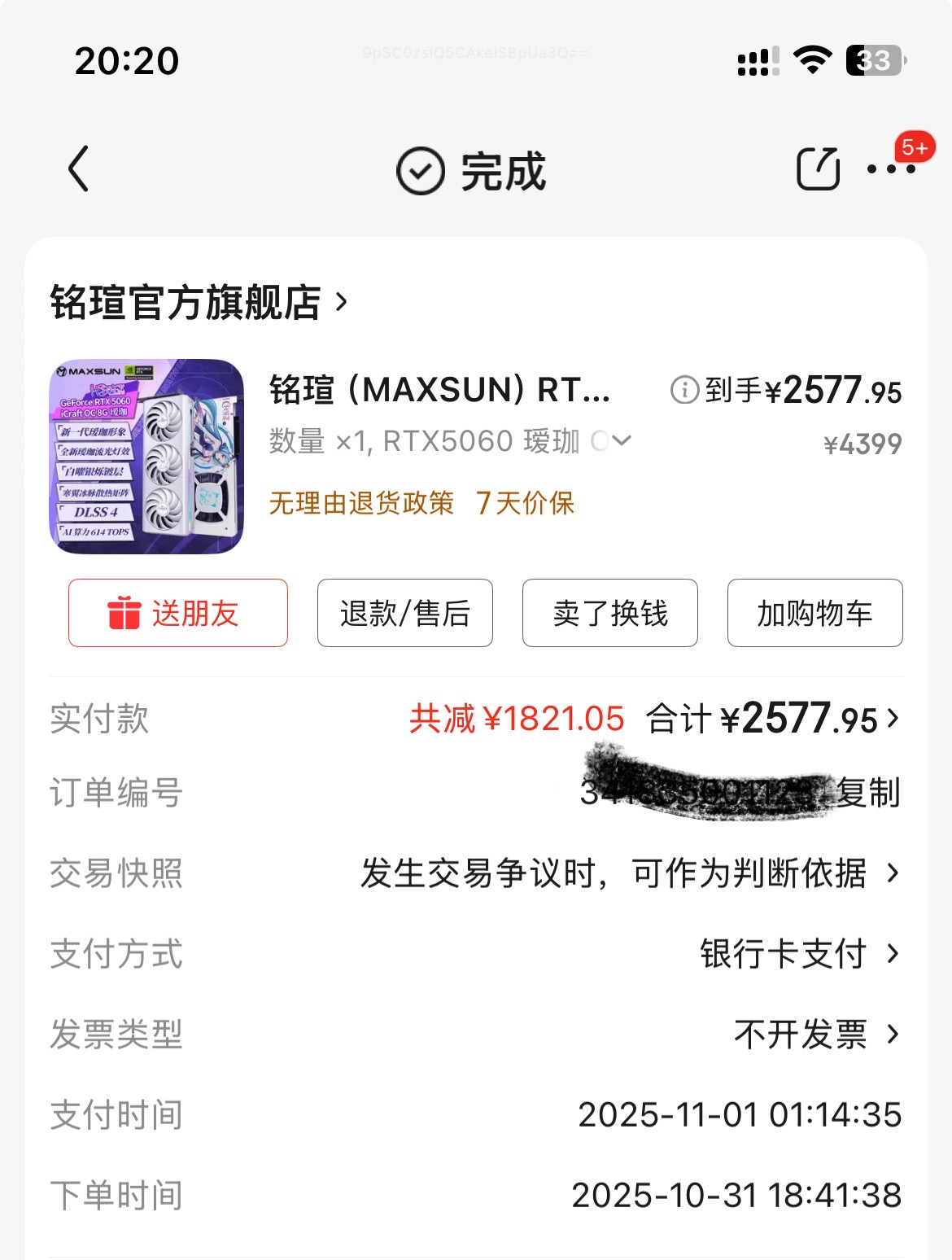Expand the RTX5060 瑷珈 specification details
The image size is (952, 1260).
coord(621,441)
